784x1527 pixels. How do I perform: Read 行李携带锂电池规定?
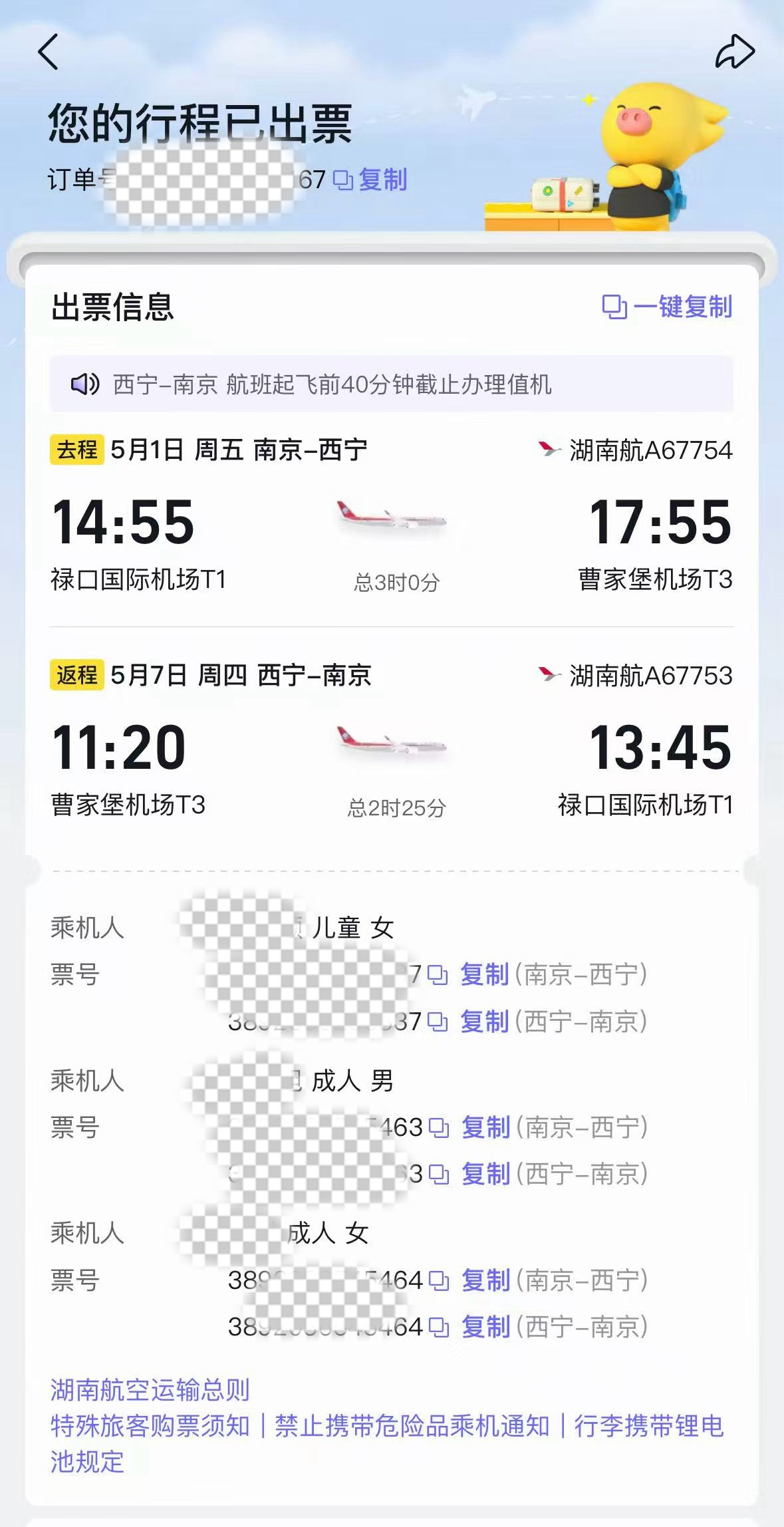point(648,1425)
